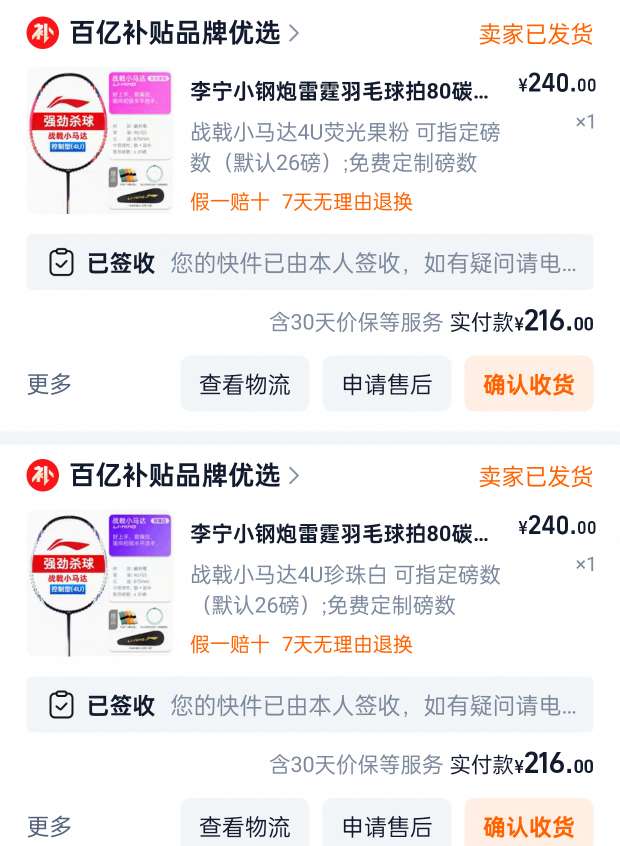620x846 pixels.
Task: Open the 荧光果粉 racket product image
Action: (x=99, y=141)
